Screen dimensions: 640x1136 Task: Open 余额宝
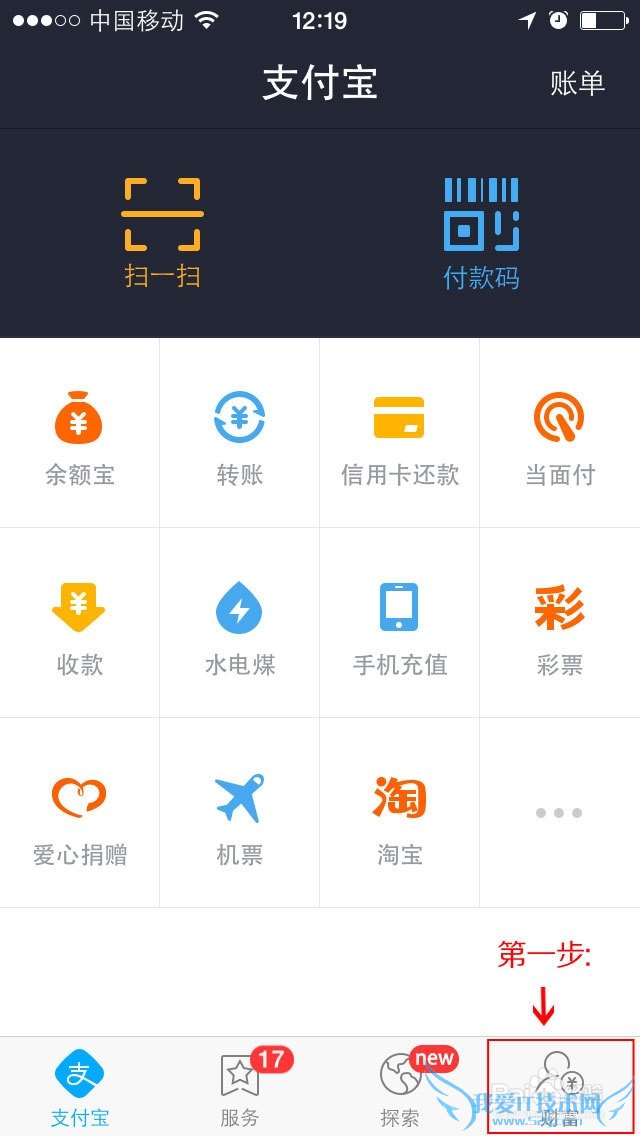pyautogui.click(x=80, y=434)
